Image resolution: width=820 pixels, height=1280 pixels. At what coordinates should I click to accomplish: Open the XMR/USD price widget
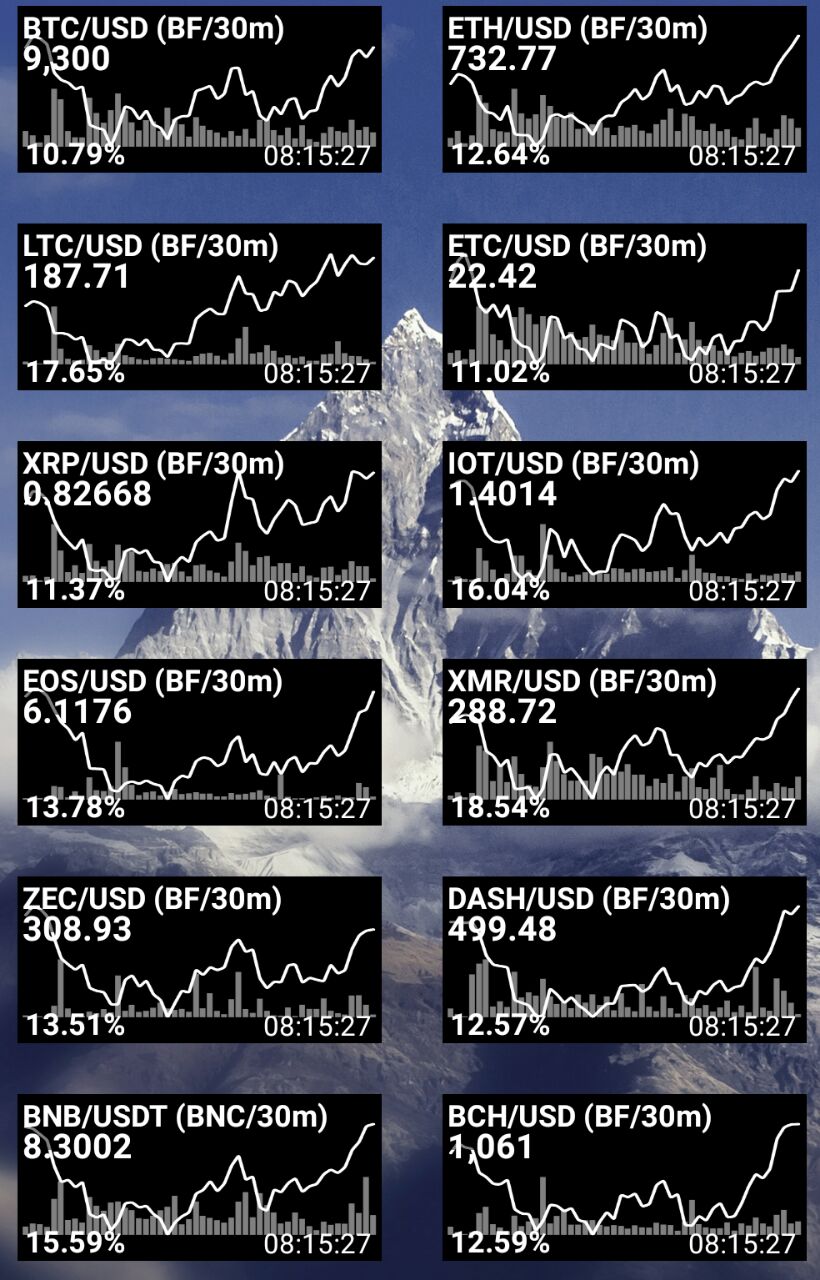[x=624, y=741]
